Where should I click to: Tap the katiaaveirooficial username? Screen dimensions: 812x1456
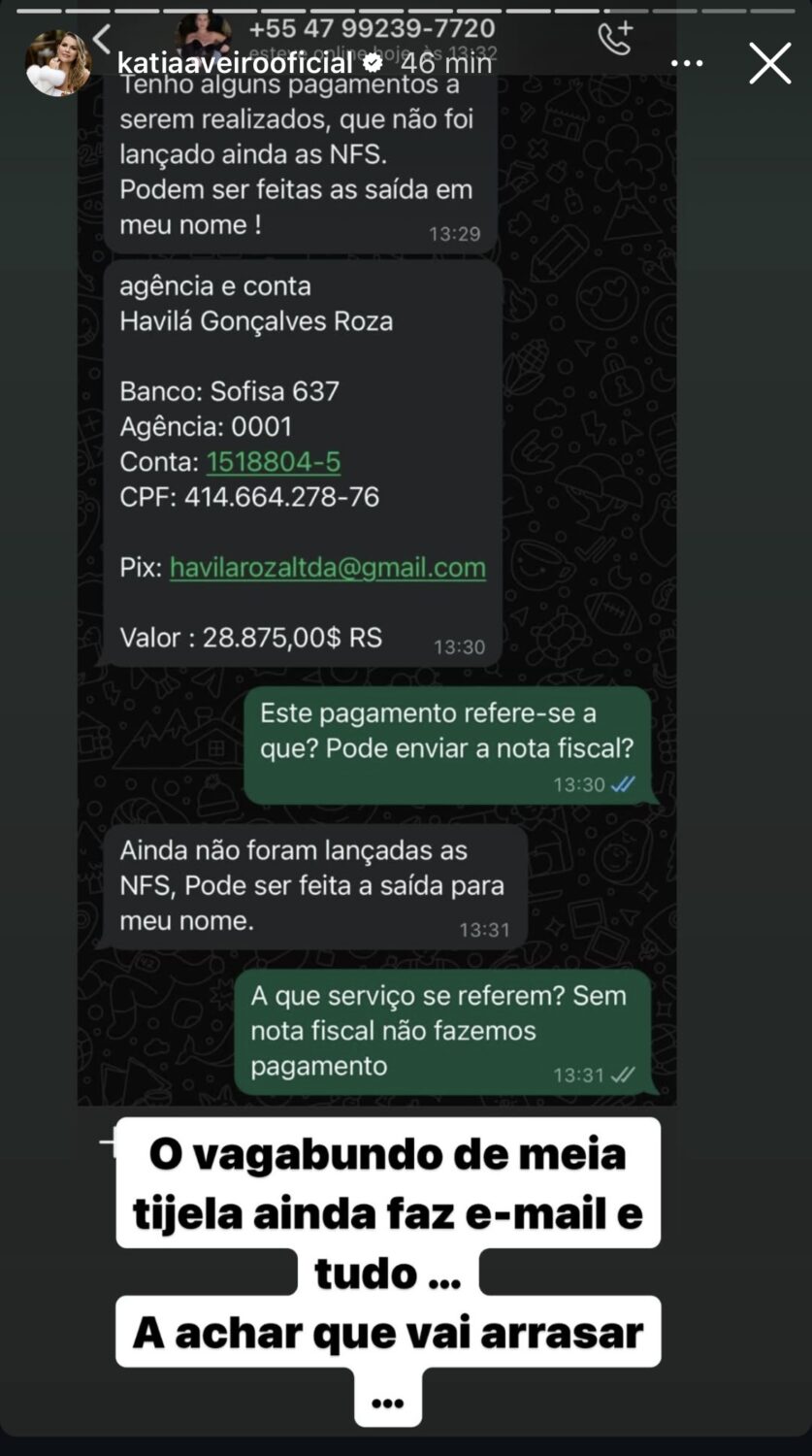[235, 64]
